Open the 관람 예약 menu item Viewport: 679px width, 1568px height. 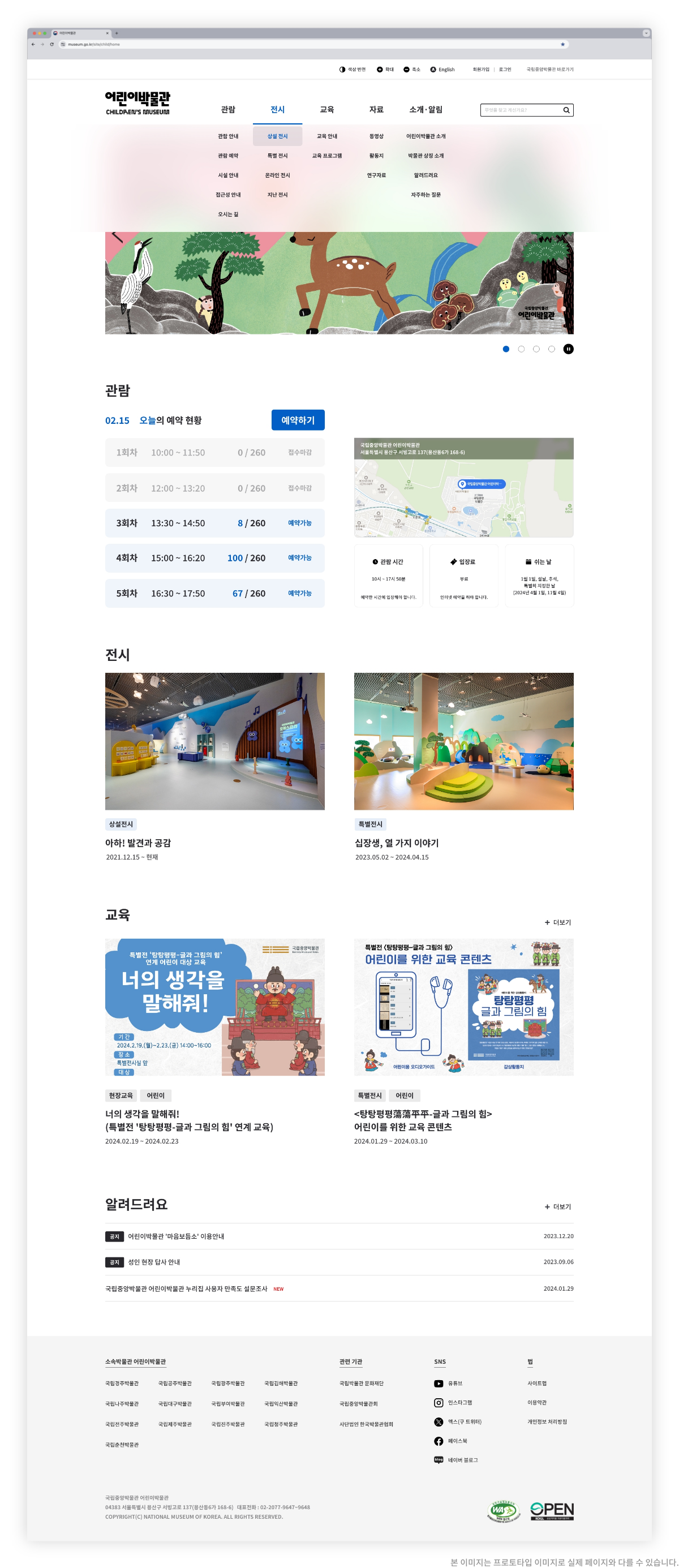point(228,156)
